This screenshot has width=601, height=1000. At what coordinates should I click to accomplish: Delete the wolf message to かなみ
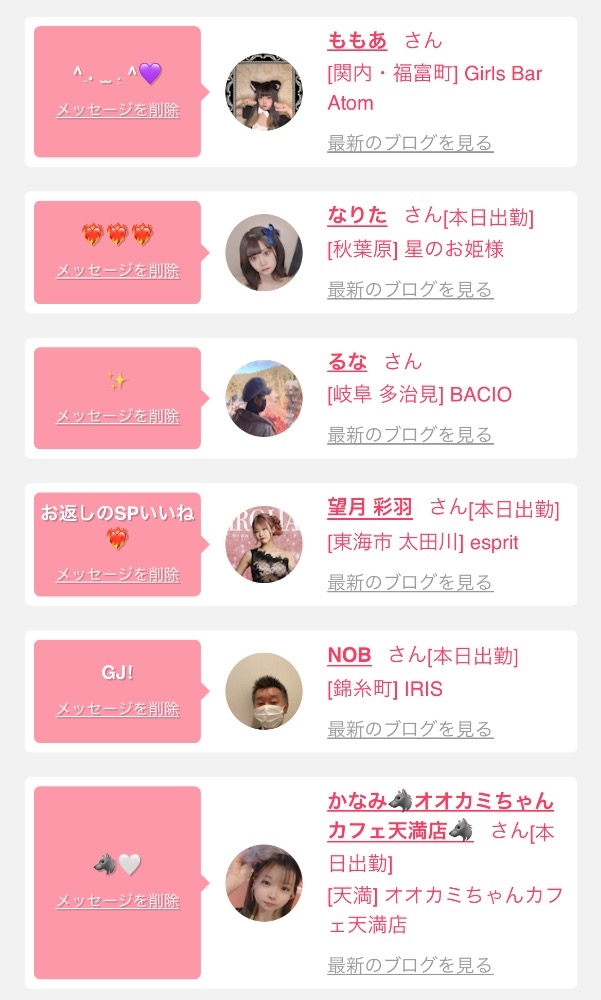pos(118,901)
